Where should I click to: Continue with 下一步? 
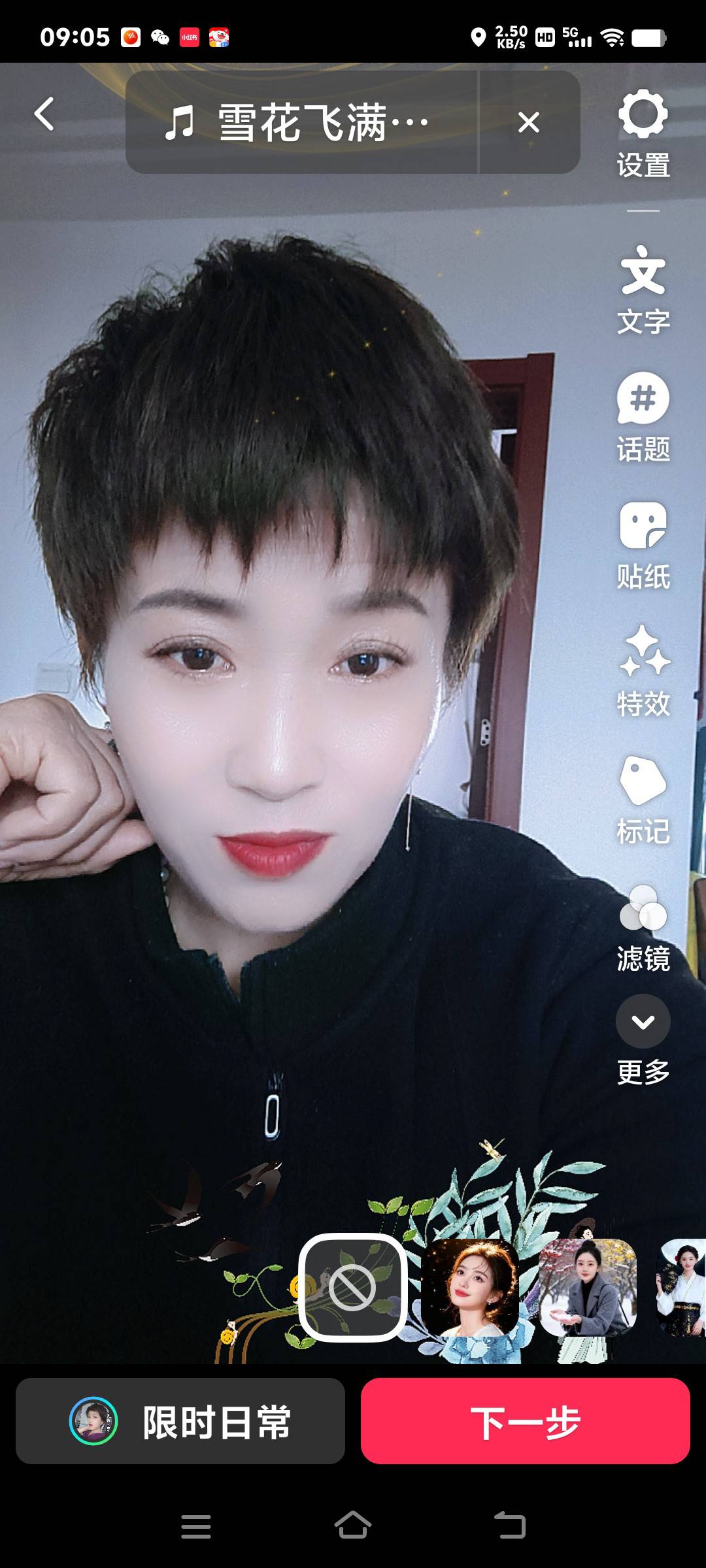(525, 1421)
